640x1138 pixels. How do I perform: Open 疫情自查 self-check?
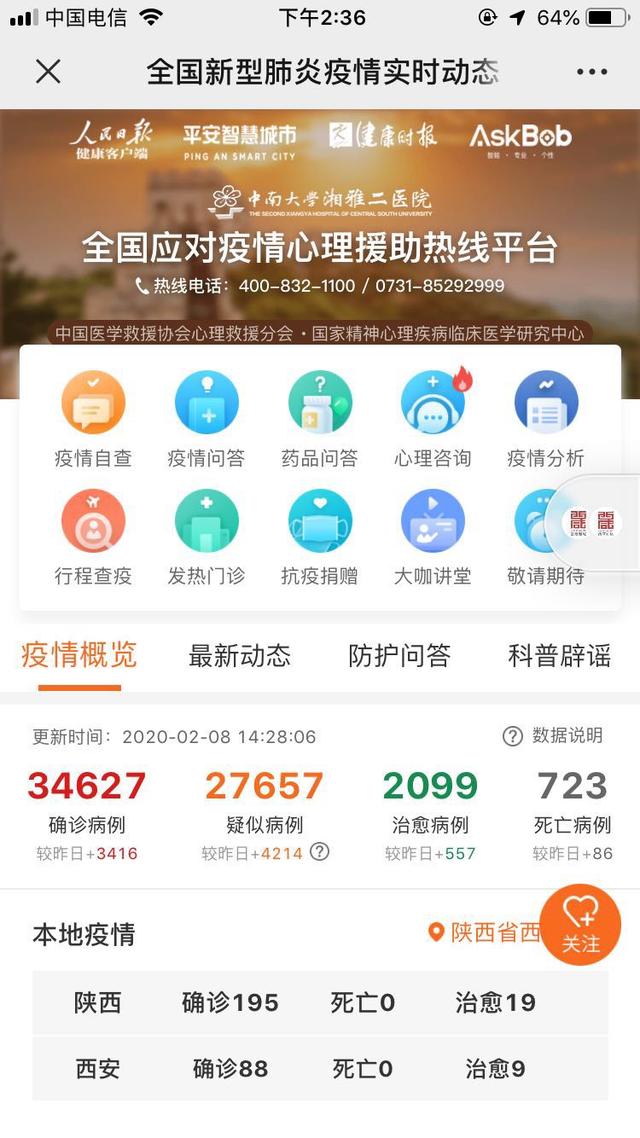[x=93, y=419]
